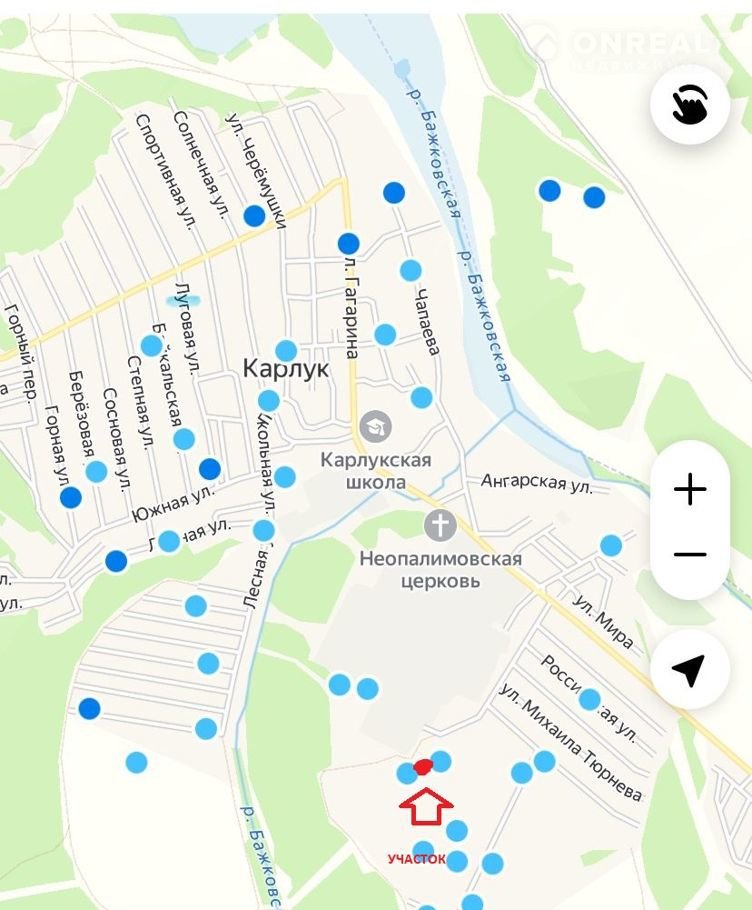The height and width of the screenshot is (910, 752).
Task: Center map on my location
Action: pos(690,670)
